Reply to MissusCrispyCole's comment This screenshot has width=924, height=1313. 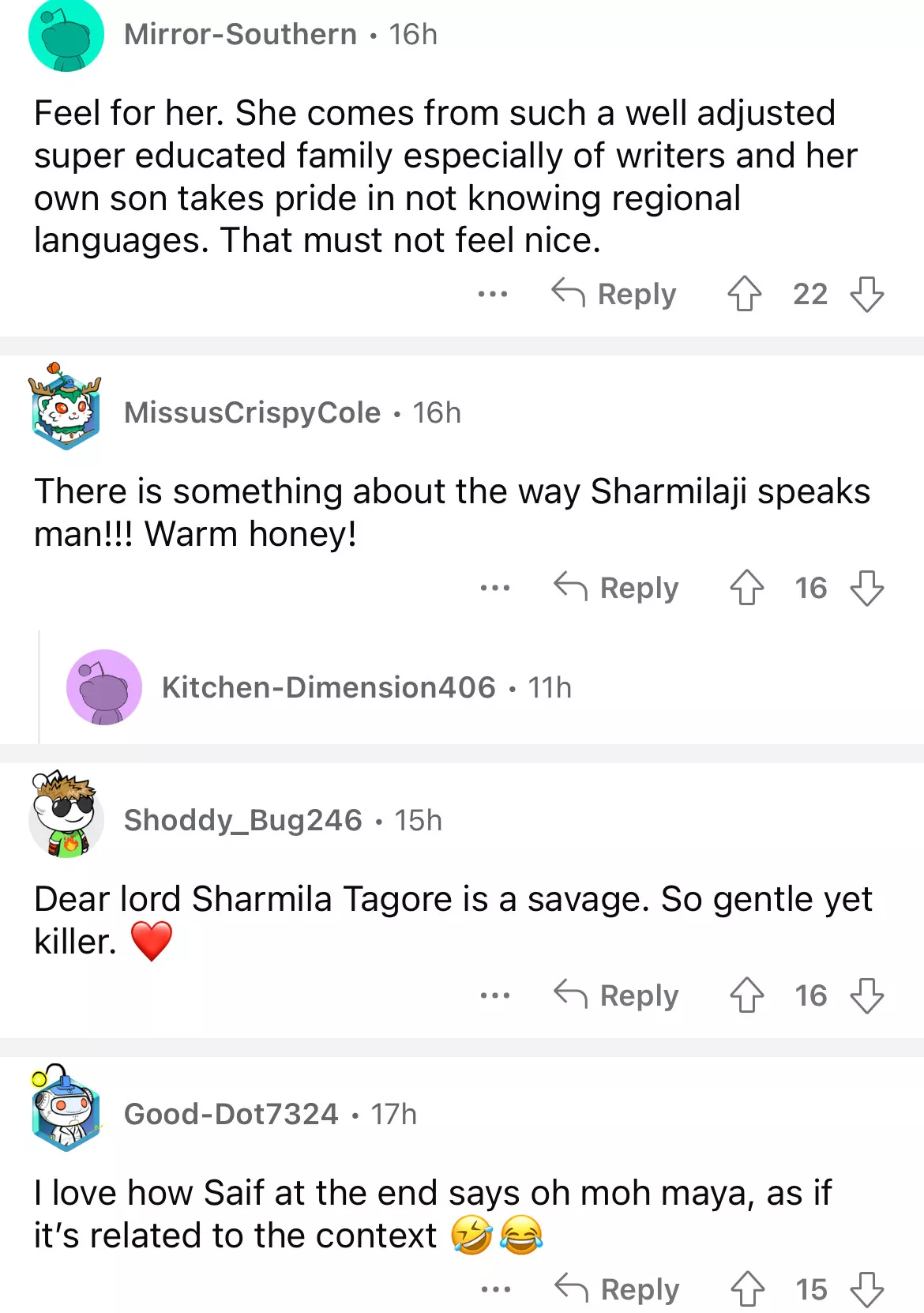point(616,588)
